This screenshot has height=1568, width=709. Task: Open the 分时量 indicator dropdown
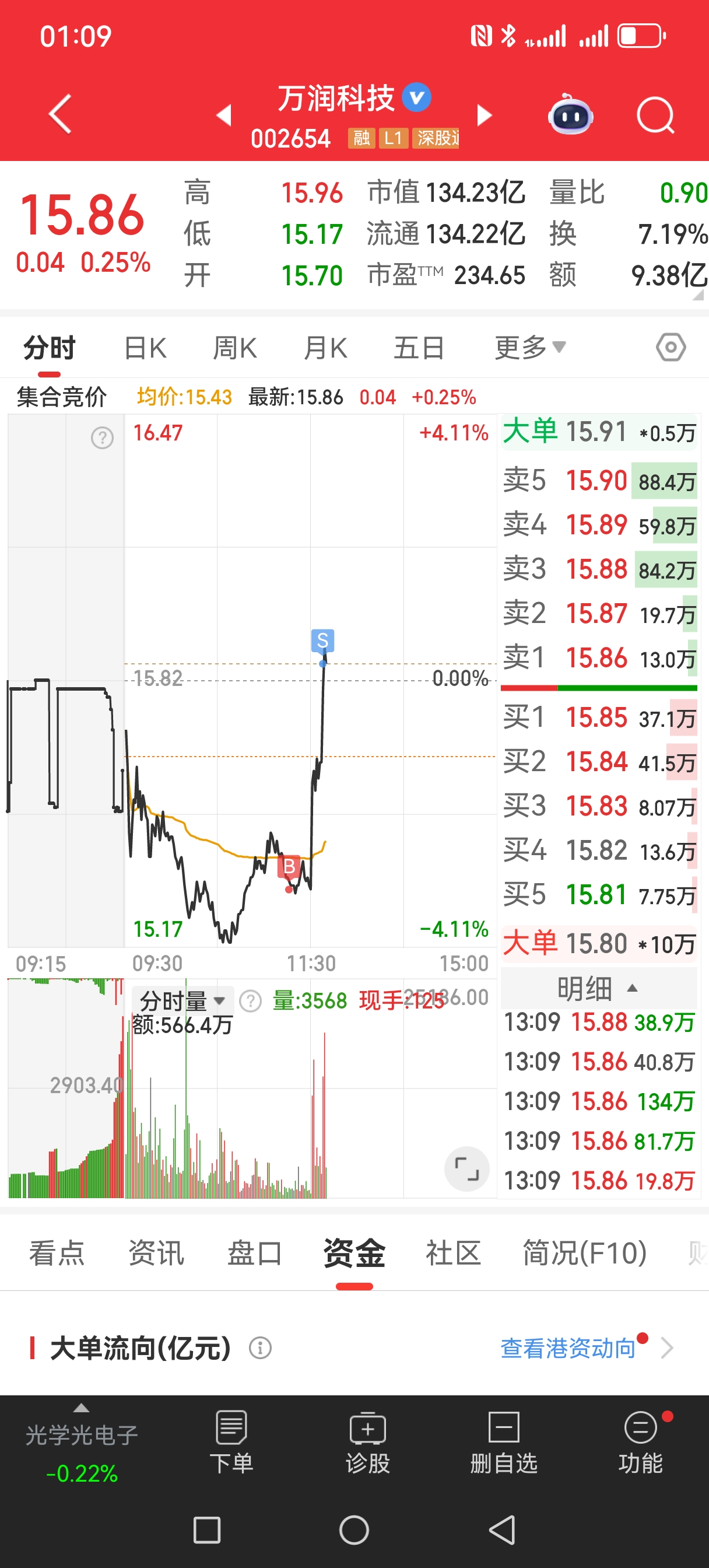(182, 1000)
